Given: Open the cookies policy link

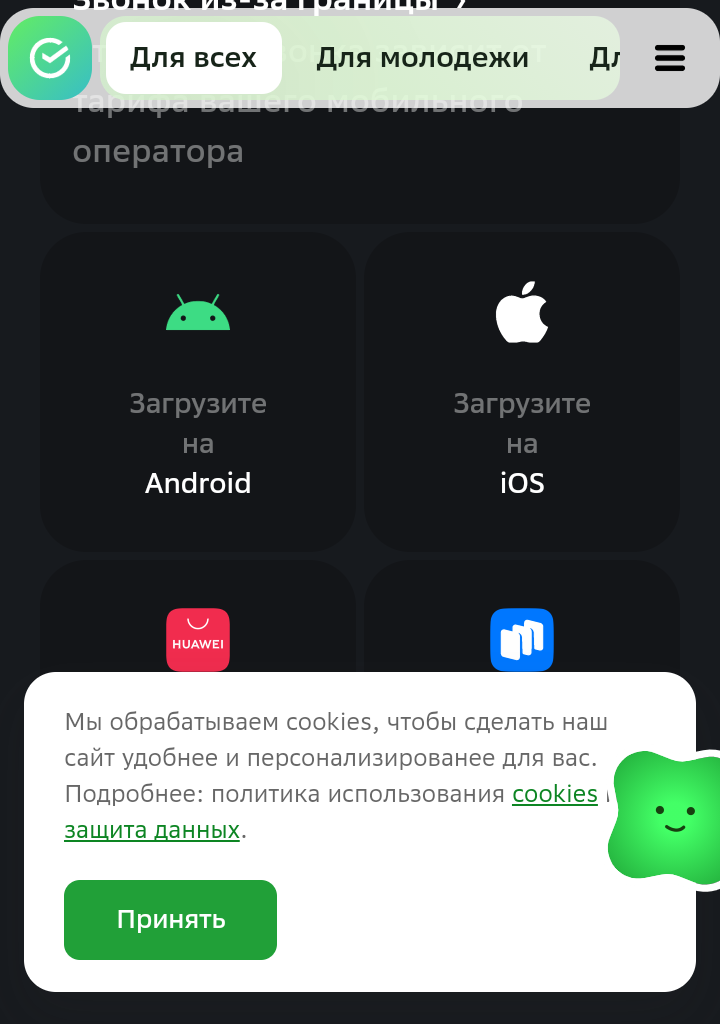Looking at the screenshot, I should click(x=555, y=794).
